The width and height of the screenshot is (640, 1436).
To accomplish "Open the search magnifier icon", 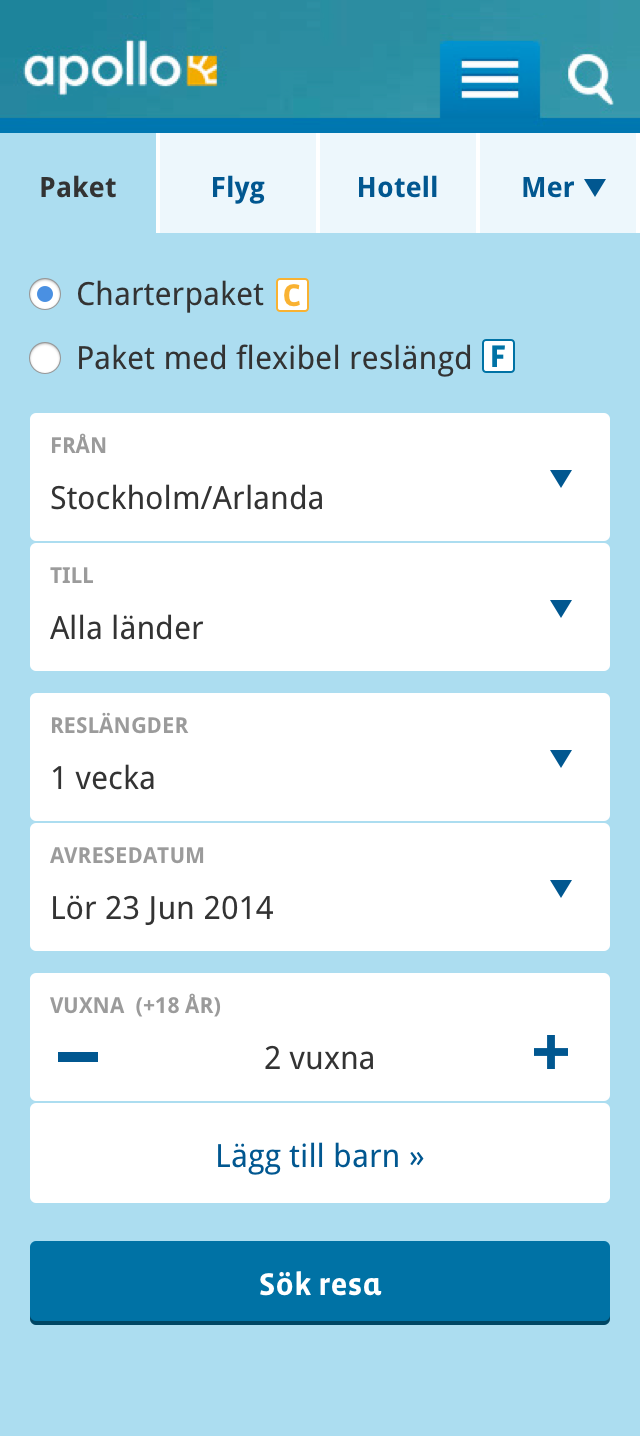I will (589, 78).
